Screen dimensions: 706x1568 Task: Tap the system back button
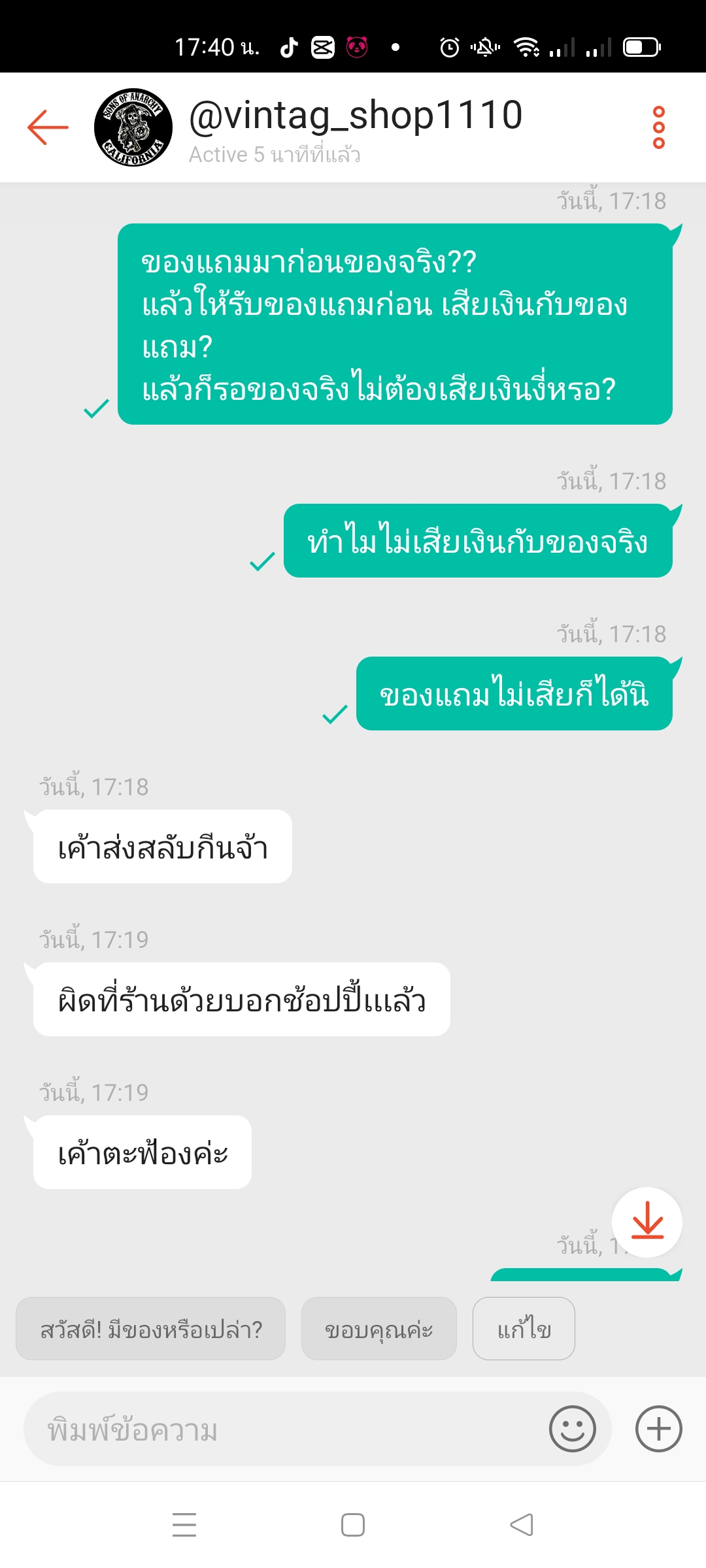(x=522, y=1525)
